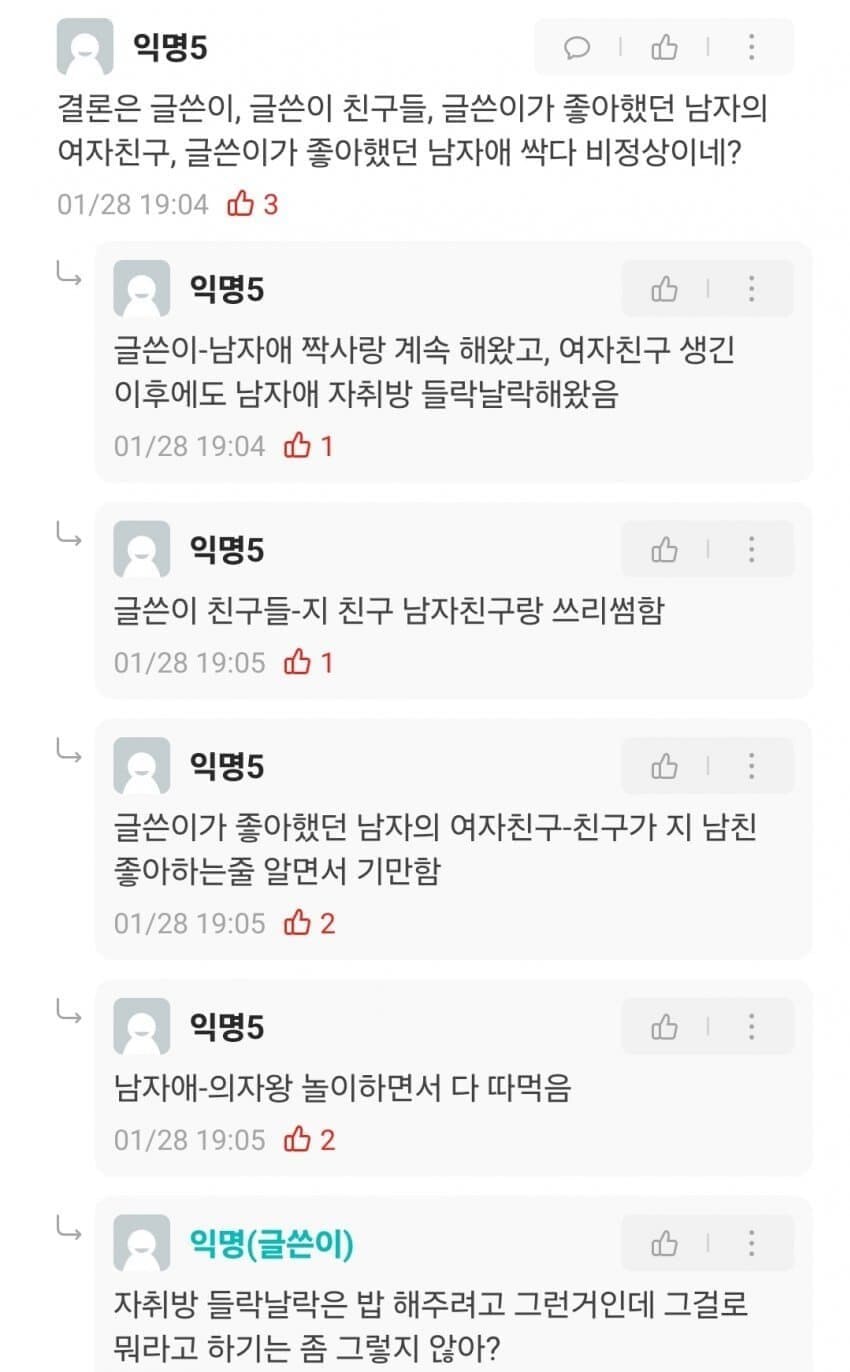Screen dimensions: 850x1372
Task: Open more options for the 짝사랑 reply
Action: pyautogui.click(x=751, y=290)
